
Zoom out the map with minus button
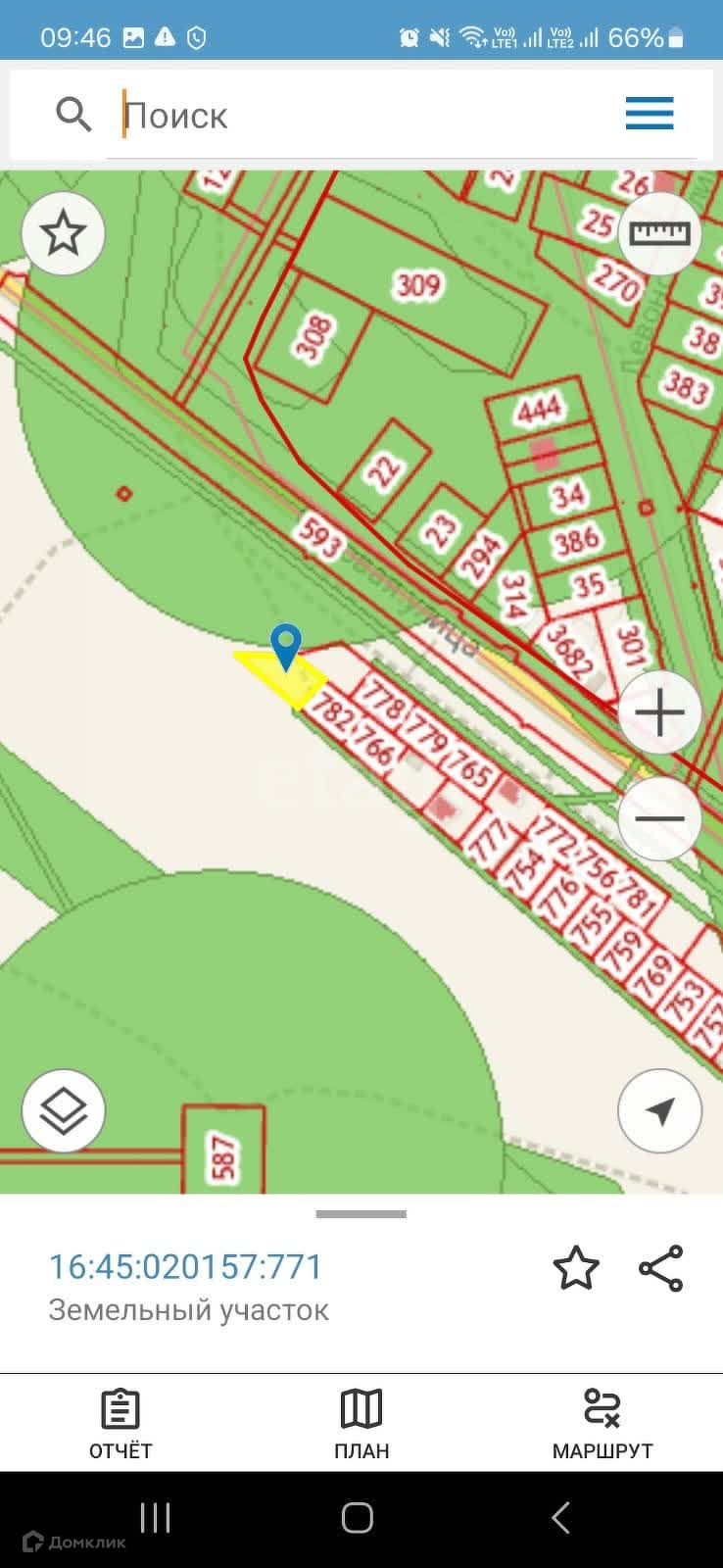(x=659, y=818)
